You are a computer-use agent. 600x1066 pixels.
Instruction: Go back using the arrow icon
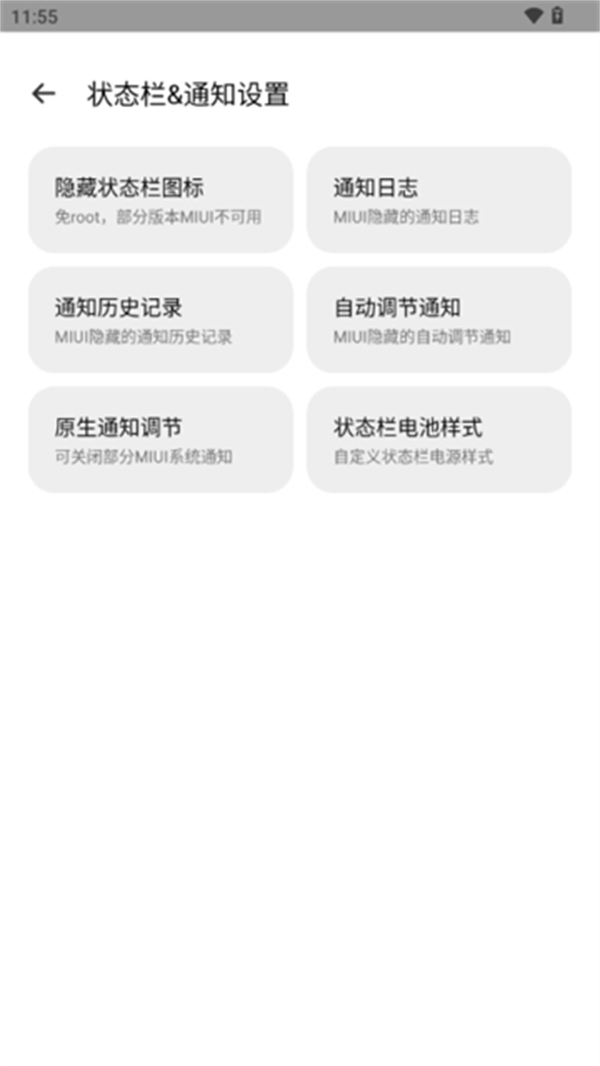pos(43,94)
